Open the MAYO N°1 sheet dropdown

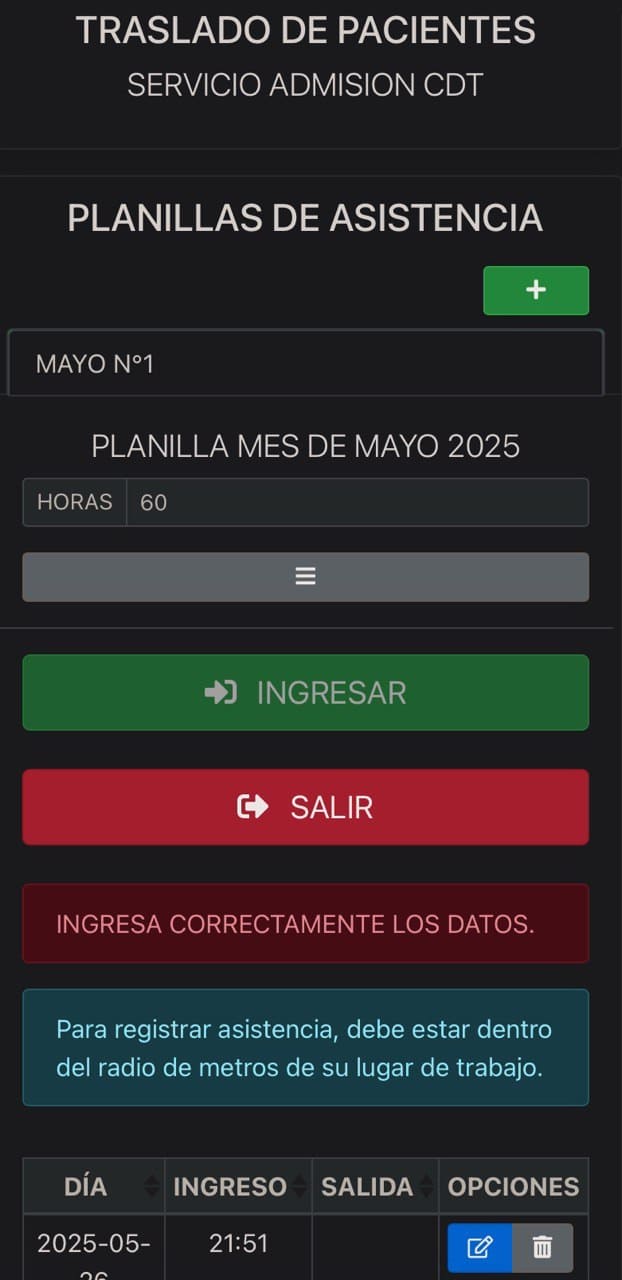click(x=305, y=363)
